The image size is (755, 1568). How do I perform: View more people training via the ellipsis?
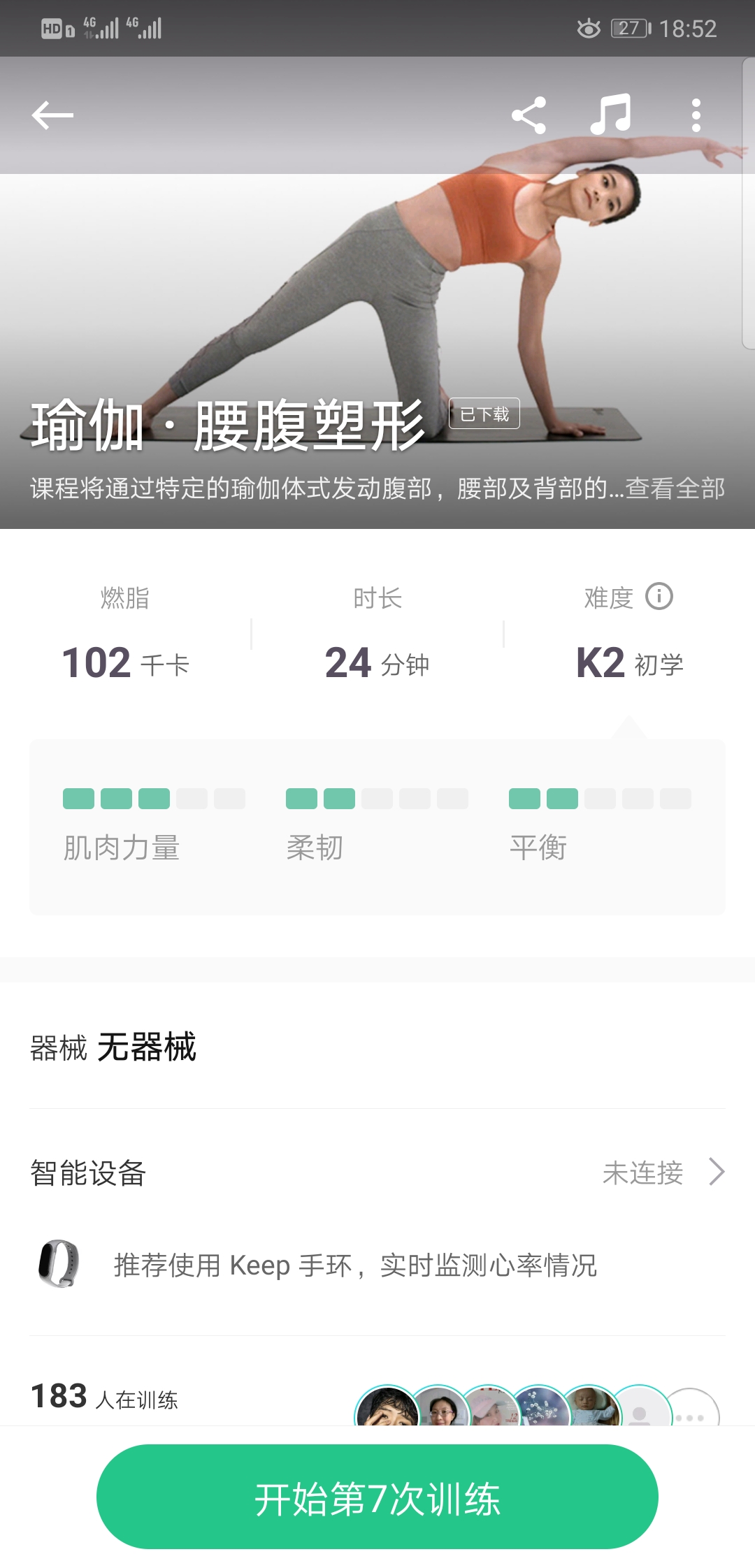coord(691,1414)
